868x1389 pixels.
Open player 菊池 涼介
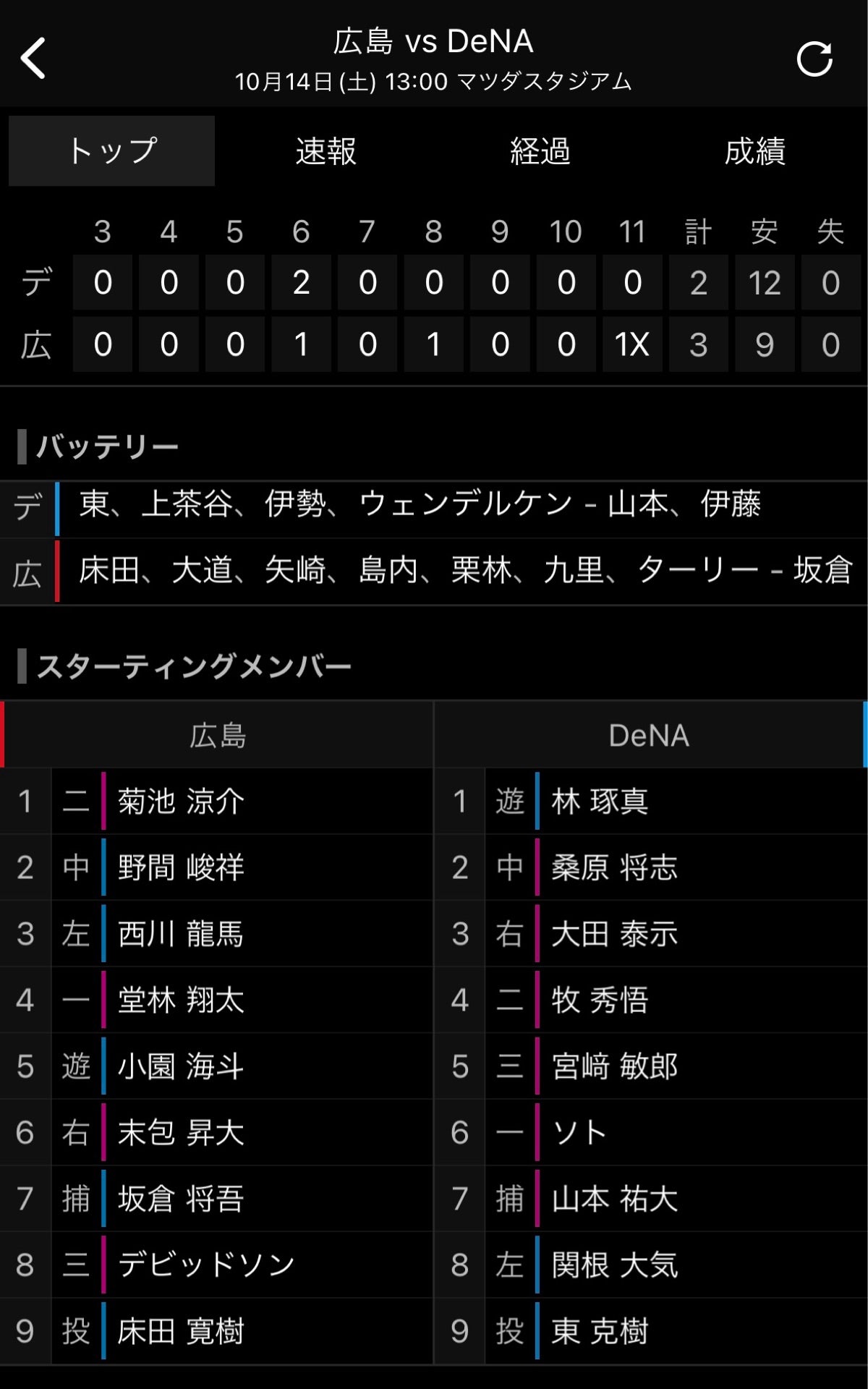181,801
